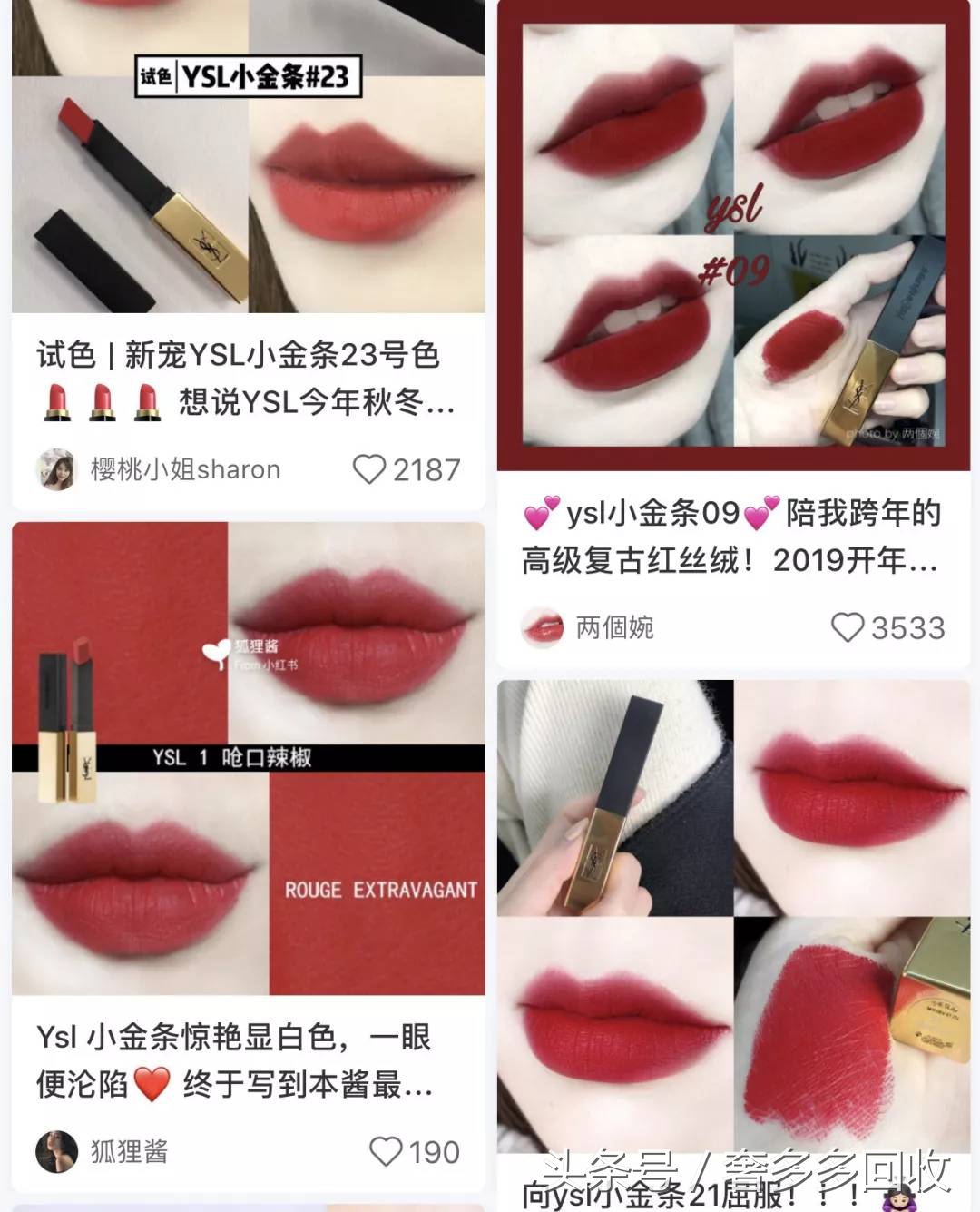Click the like count 3533
Image resolution: width=980 pixels, height=1212 pixels.
click(907, 627)
